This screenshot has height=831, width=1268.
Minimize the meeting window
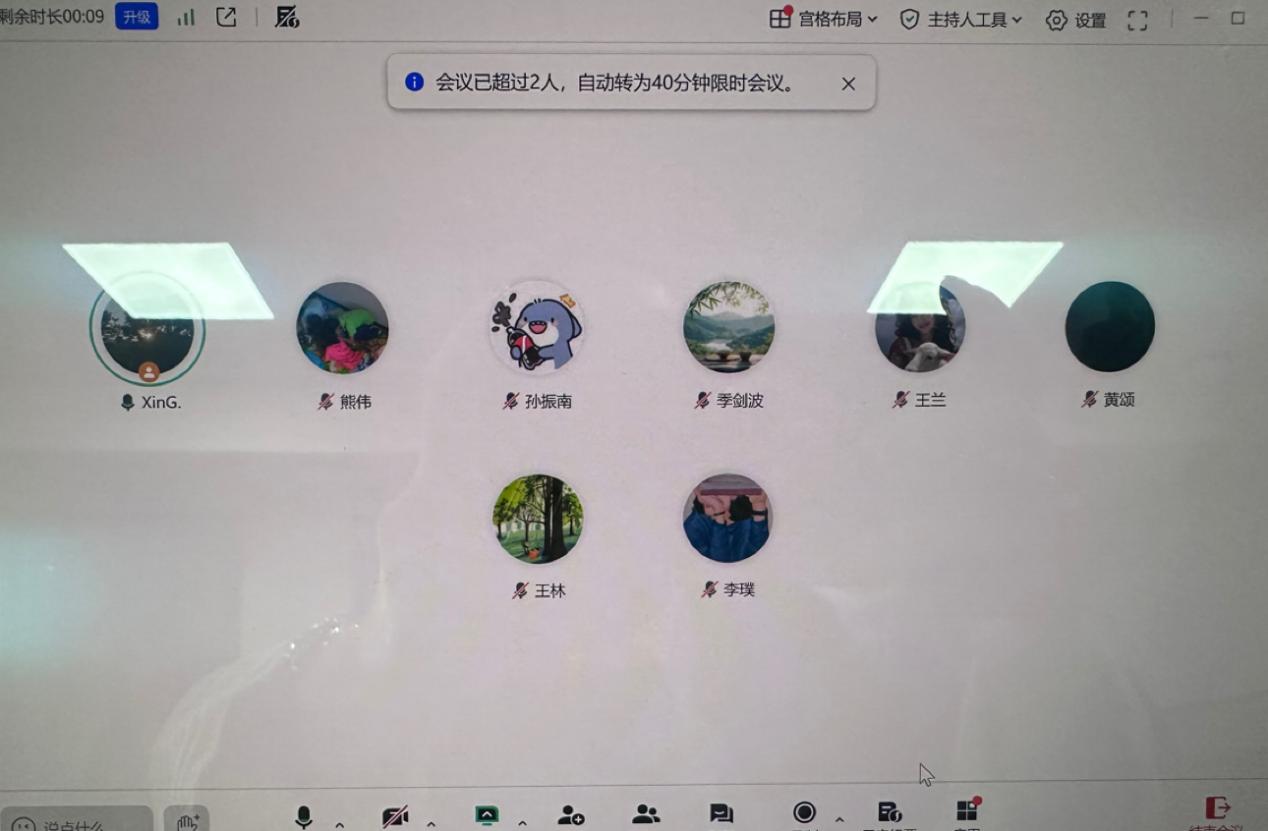click(x=1201, y=18)
